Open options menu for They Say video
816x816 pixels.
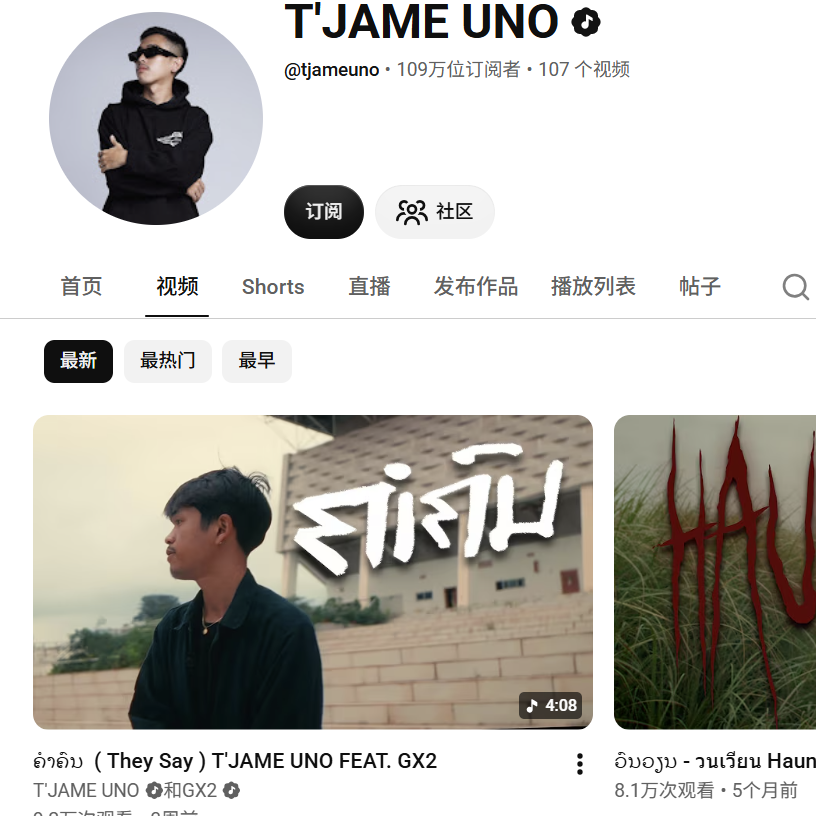pyautogui.click(x=580, y=763)
